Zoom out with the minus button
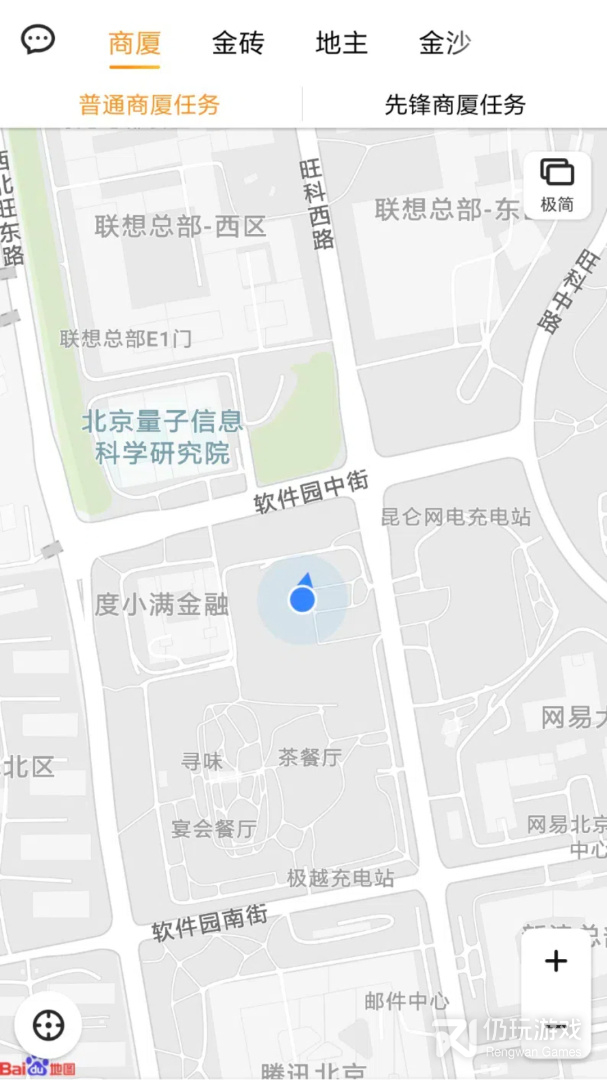The image size is (607, 1080). [x=556, y=1025]
